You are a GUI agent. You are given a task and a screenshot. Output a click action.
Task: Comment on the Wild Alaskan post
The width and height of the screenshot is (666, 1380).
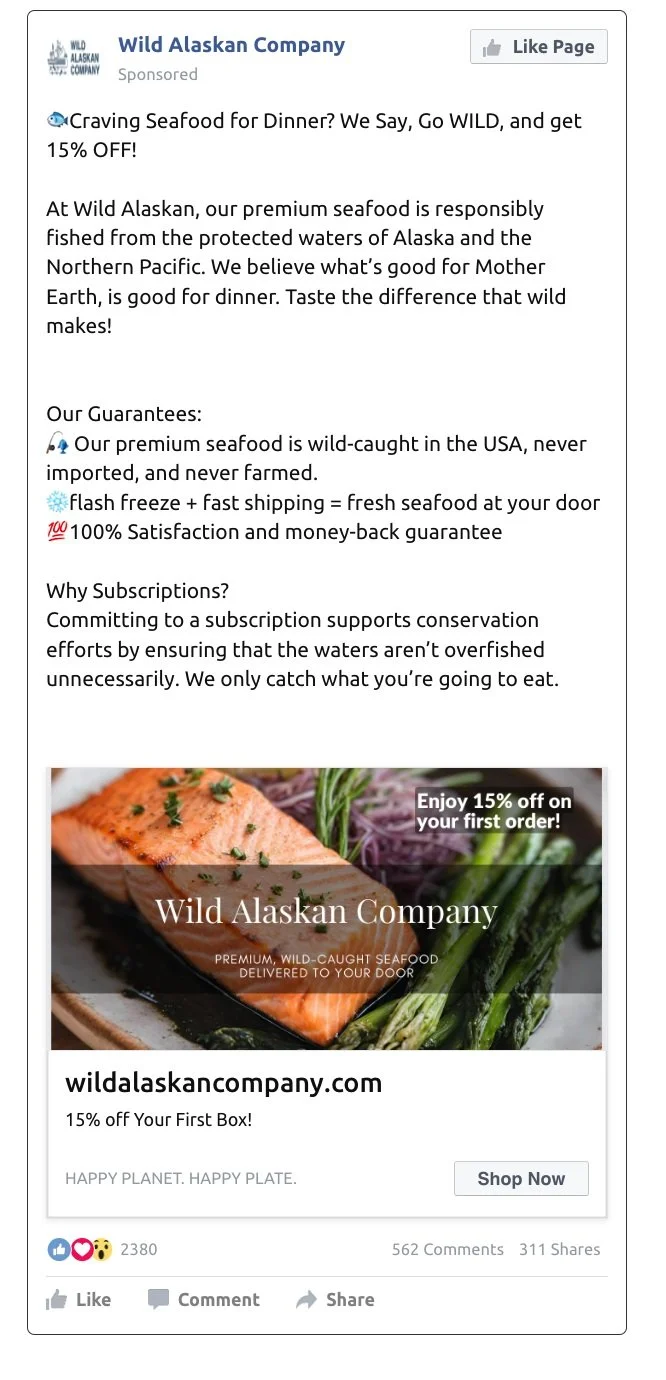tap(204, 1299)
